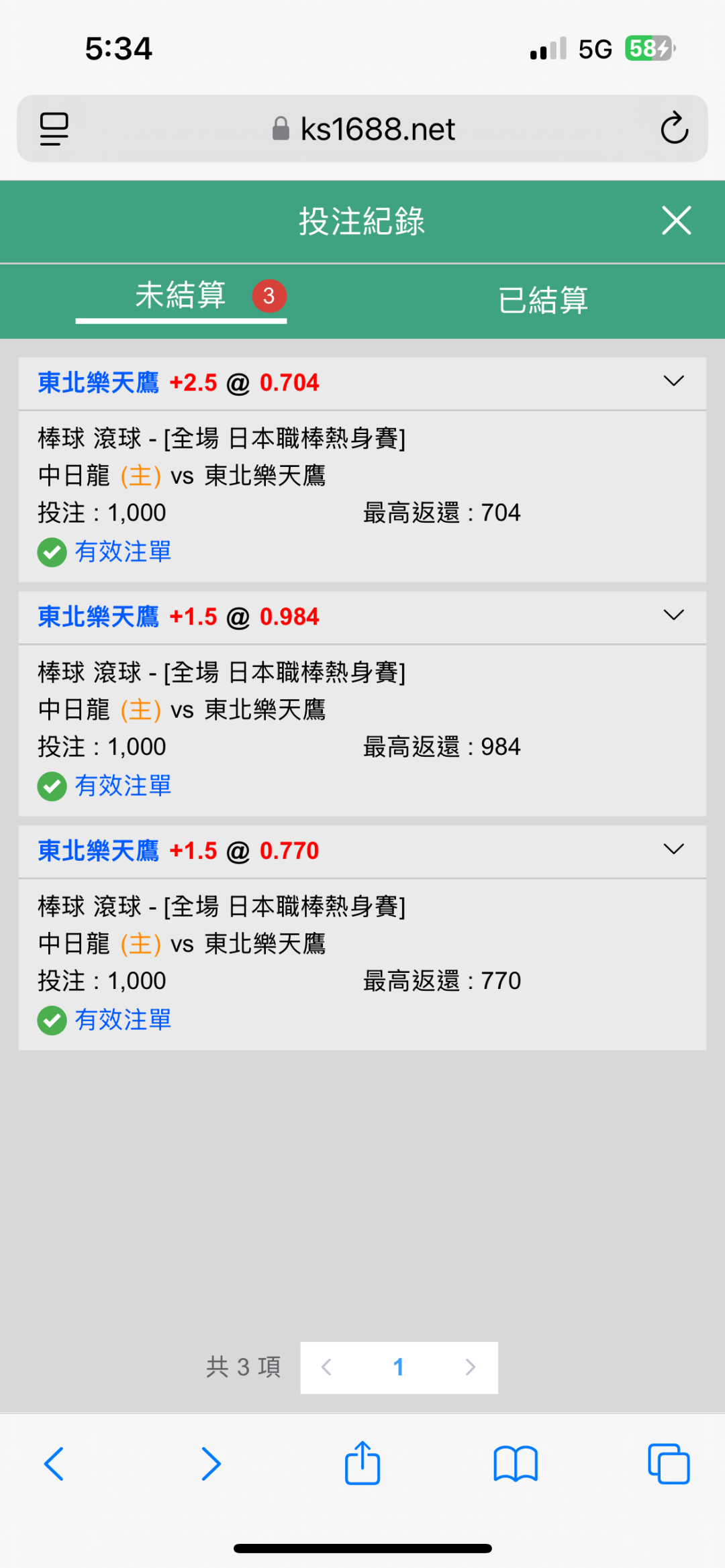Go to the next results page
725x1568 pixels.
coord(470,1367)
